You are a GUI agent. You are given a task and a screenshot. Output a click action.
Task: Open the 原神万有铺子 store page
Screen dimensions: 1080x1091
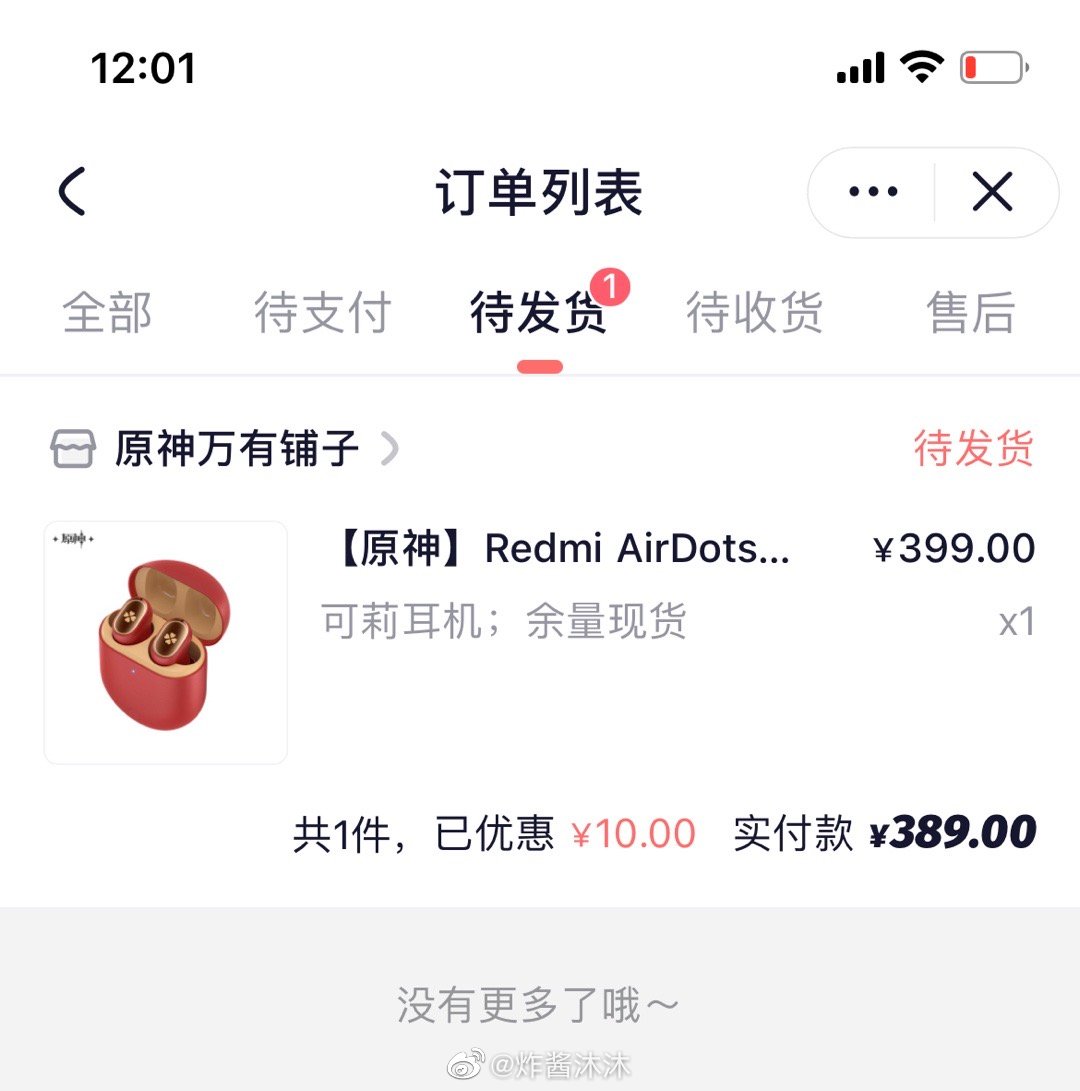(x=236, y=449)
